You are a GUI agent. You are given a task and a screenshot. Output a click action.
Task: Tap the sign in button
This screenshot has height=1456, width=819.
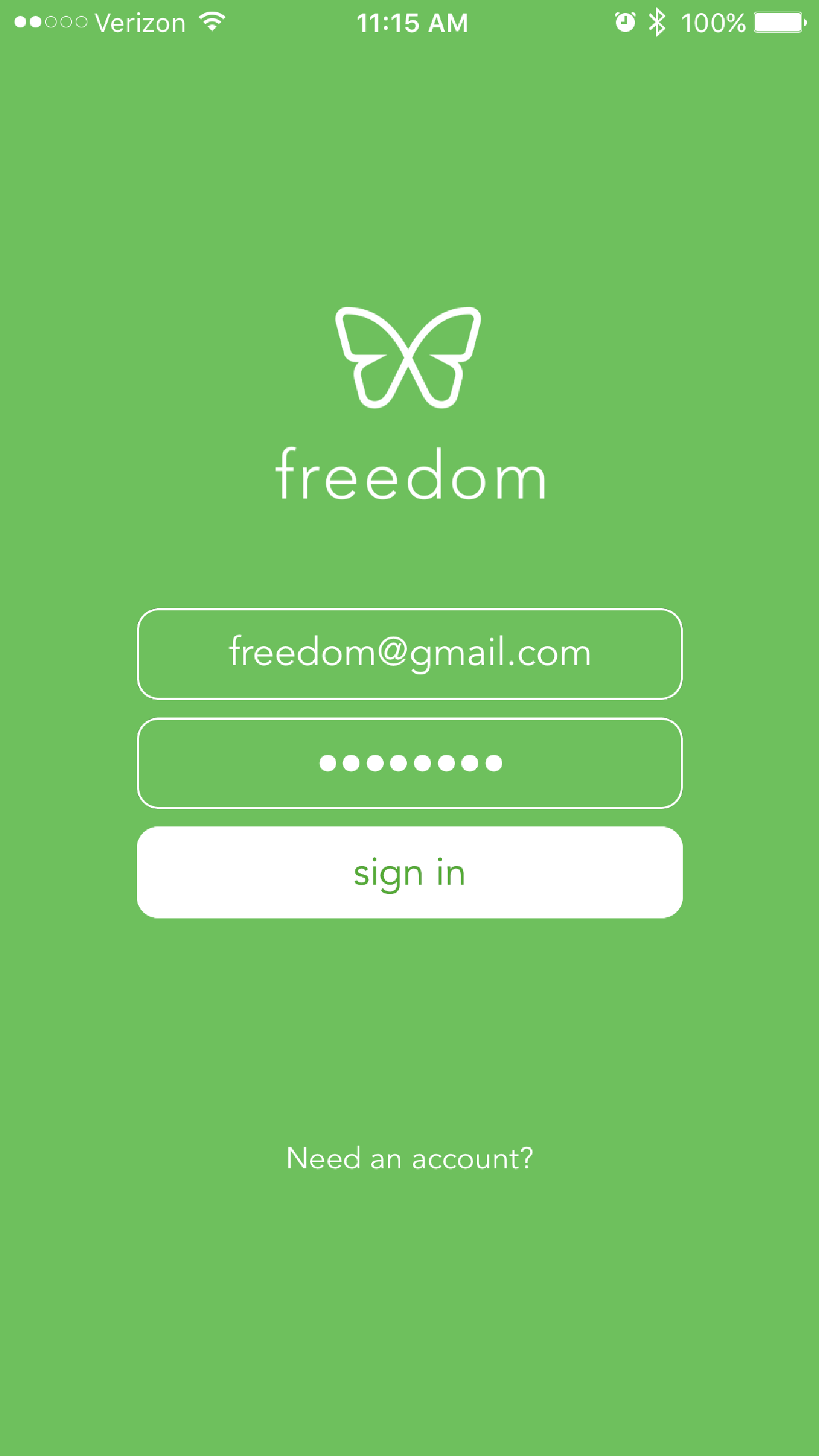tap(409, 872)
